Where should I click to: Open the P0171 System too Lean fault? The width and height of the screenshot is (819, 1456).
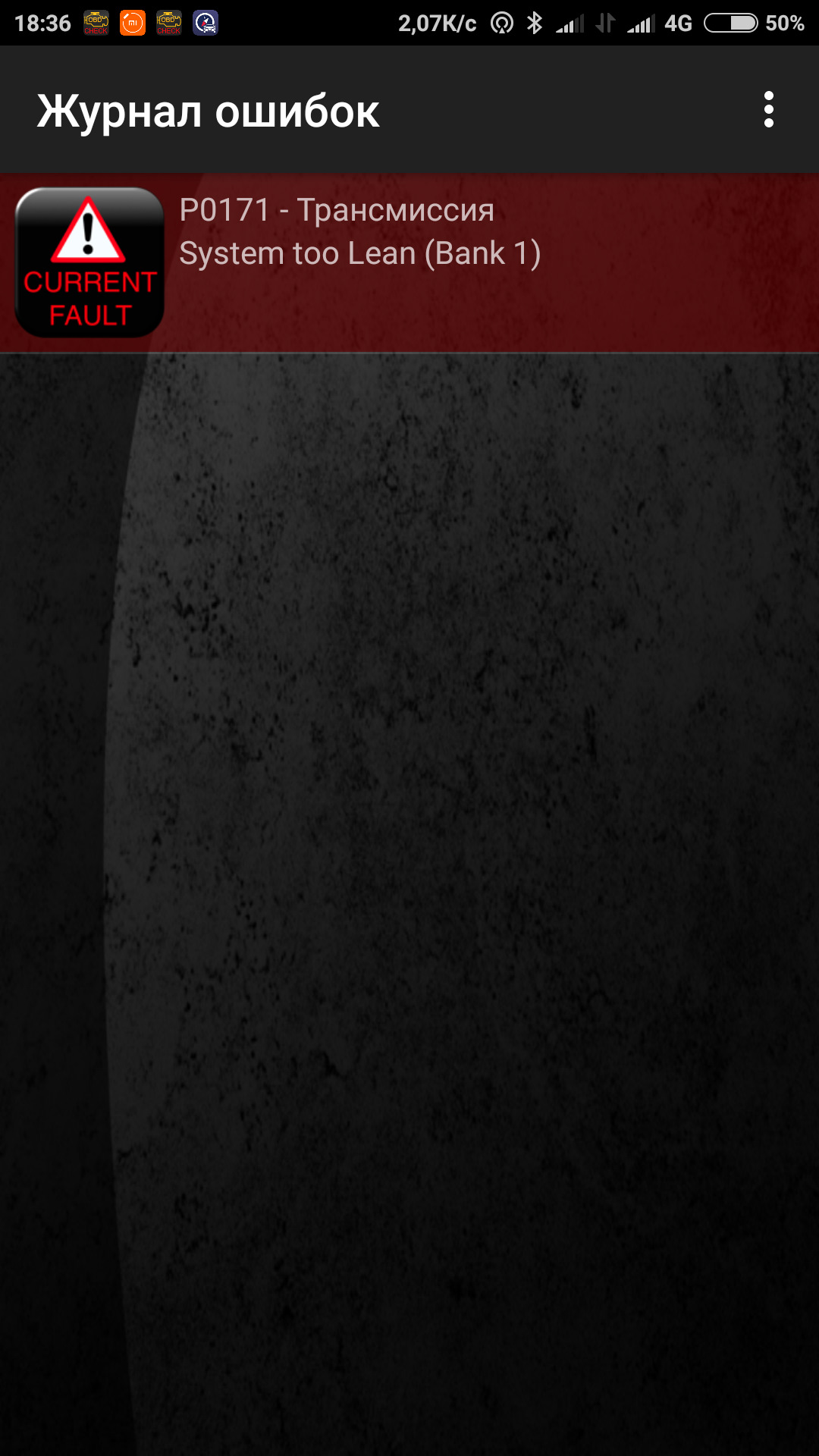409,262
